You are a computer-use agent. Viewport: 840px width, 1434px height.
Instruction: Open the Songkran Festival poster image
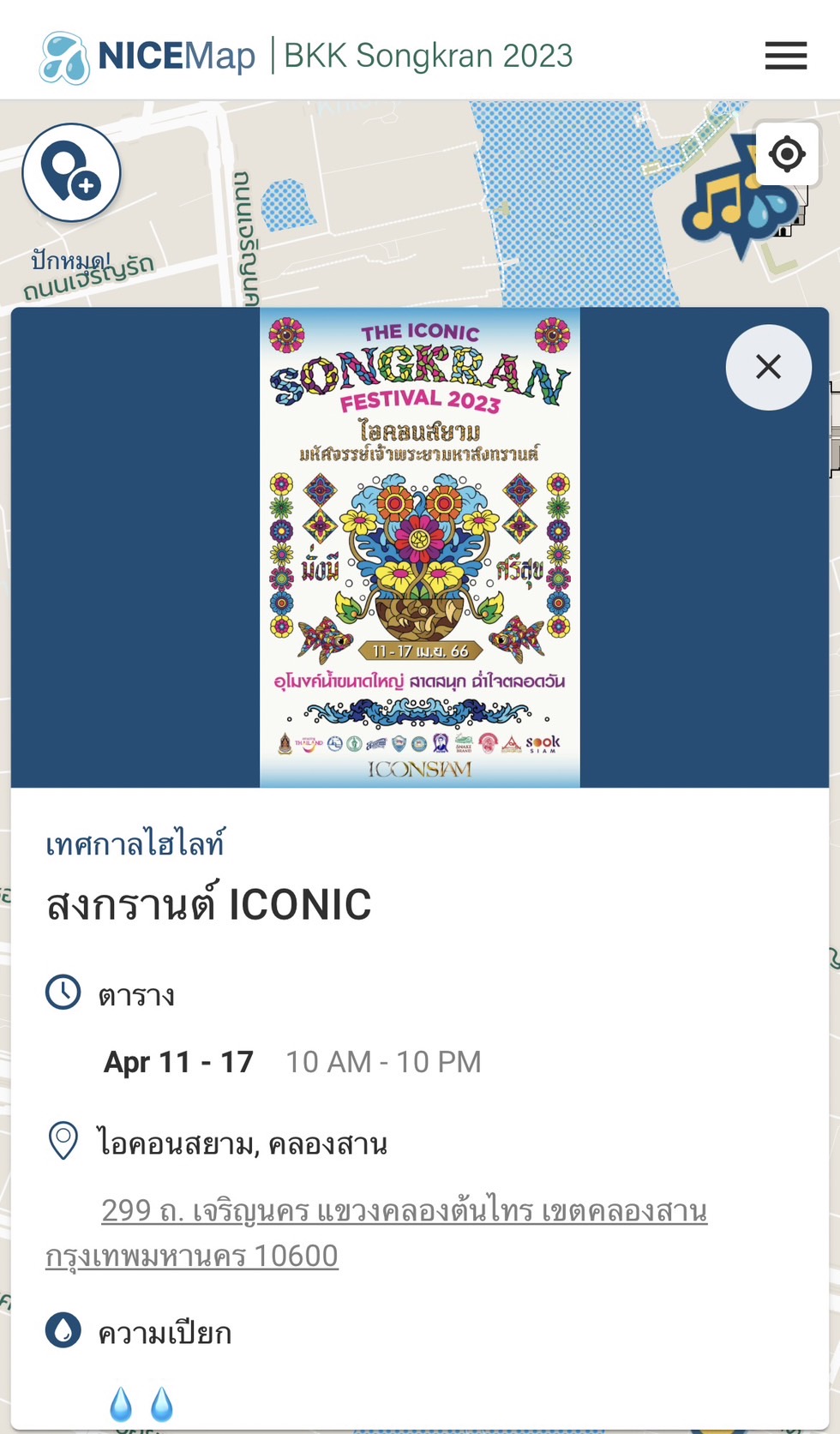pyautogui.click(x=420, y=547)
